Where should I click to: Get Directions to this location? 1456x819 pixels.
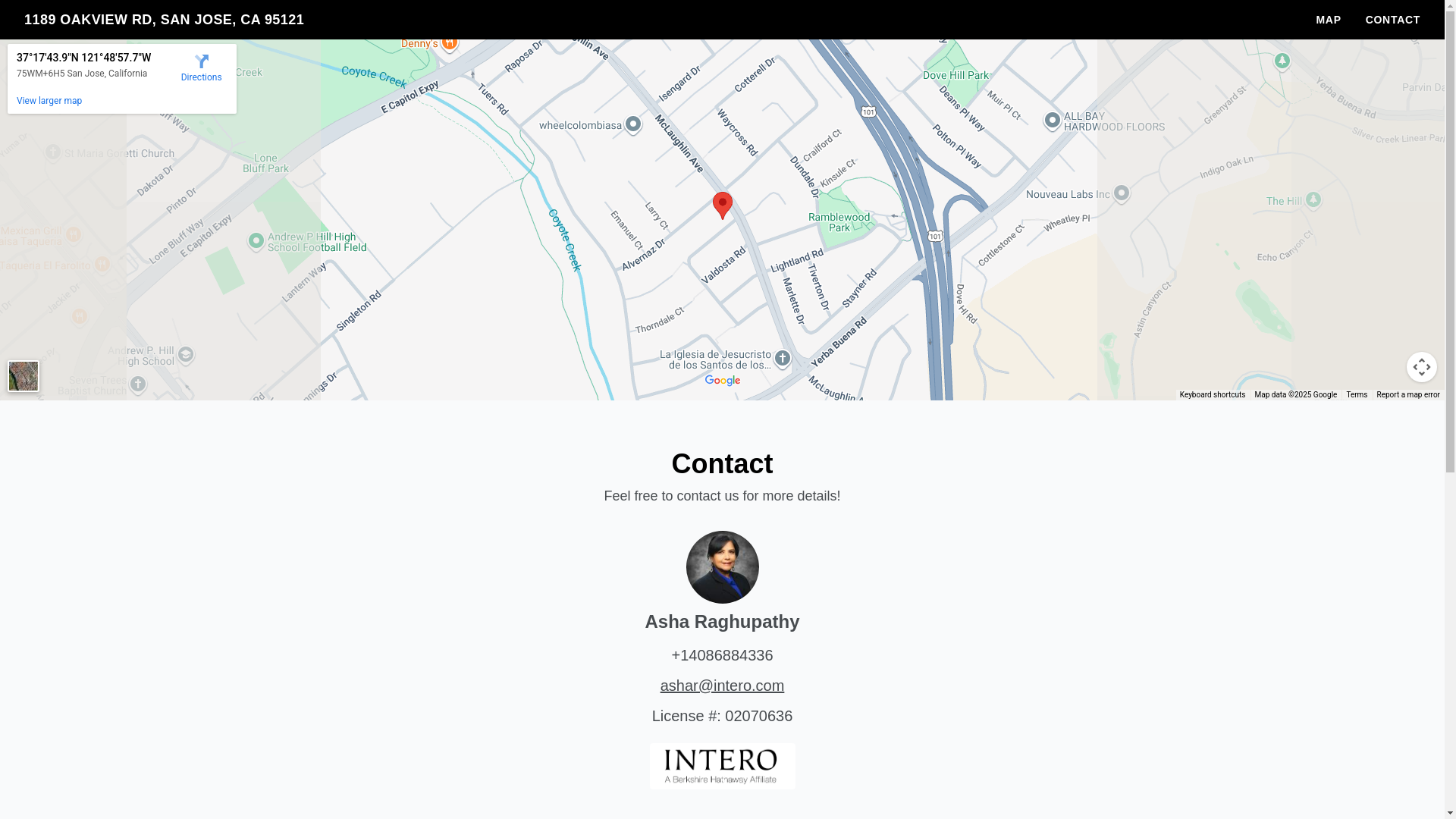coord(201,67)
